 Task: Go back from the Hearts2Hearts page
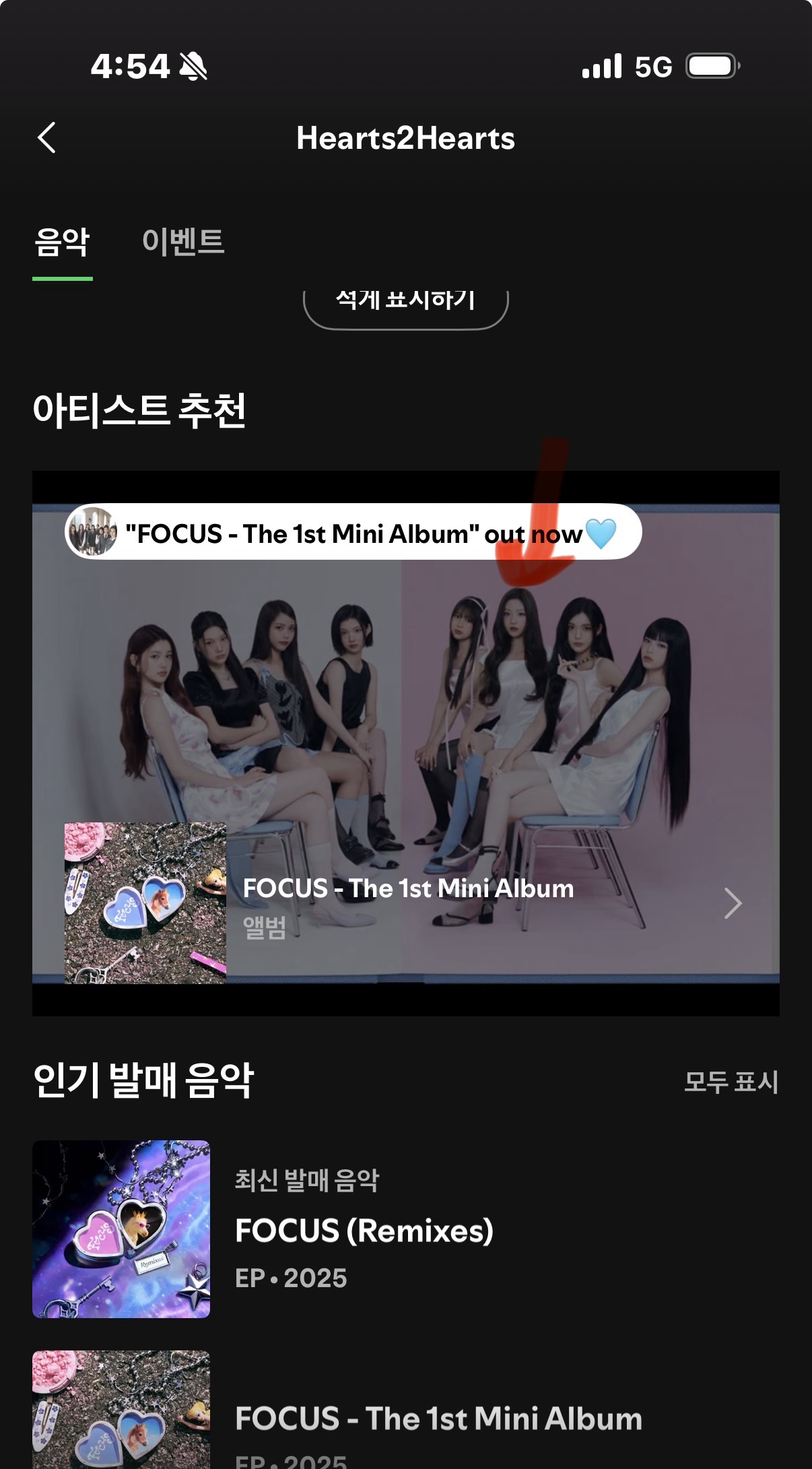46,138
